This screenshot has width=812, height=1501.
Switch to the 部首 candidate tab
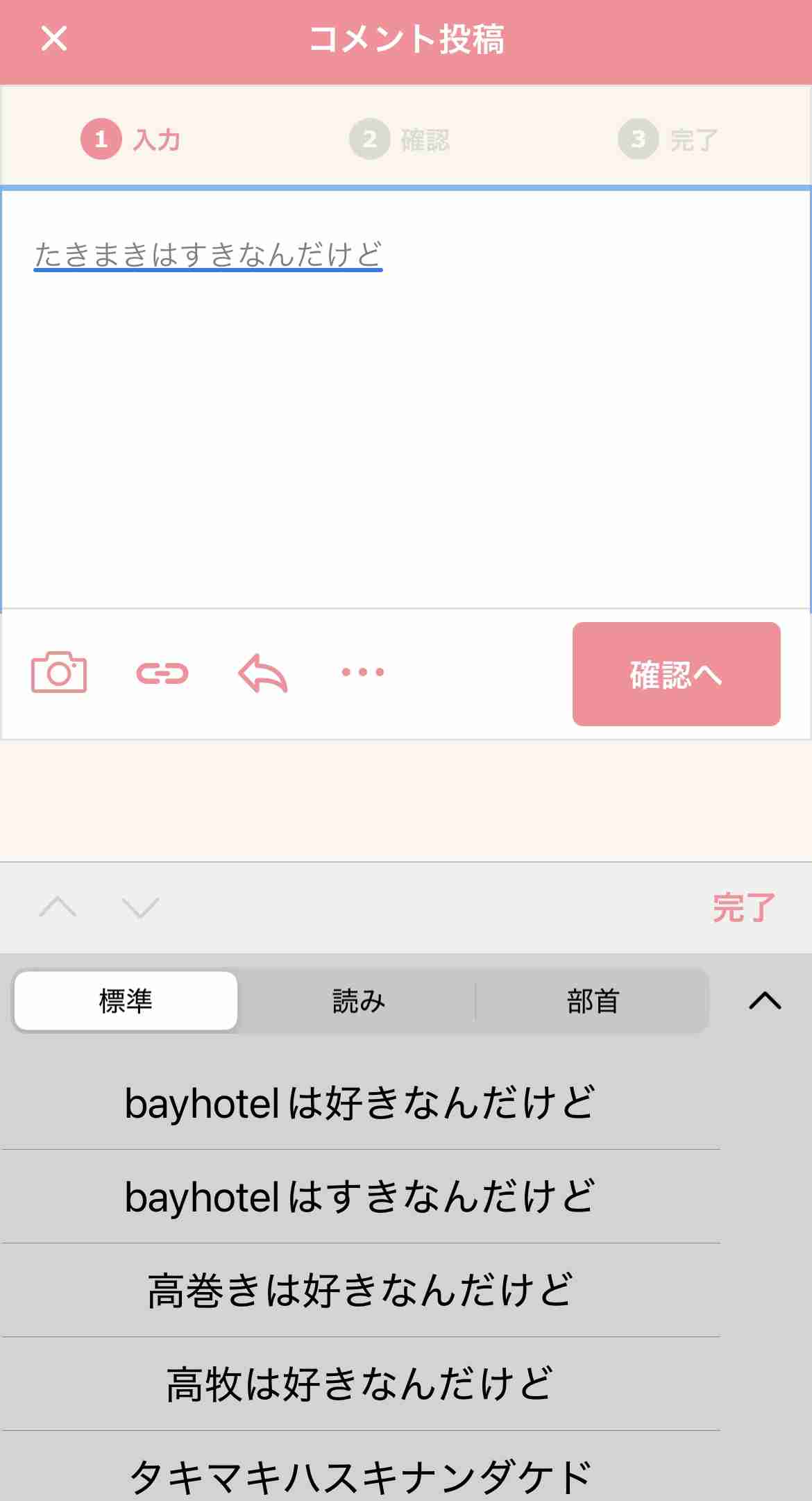pyautogui.click(x=593, y=1001)
